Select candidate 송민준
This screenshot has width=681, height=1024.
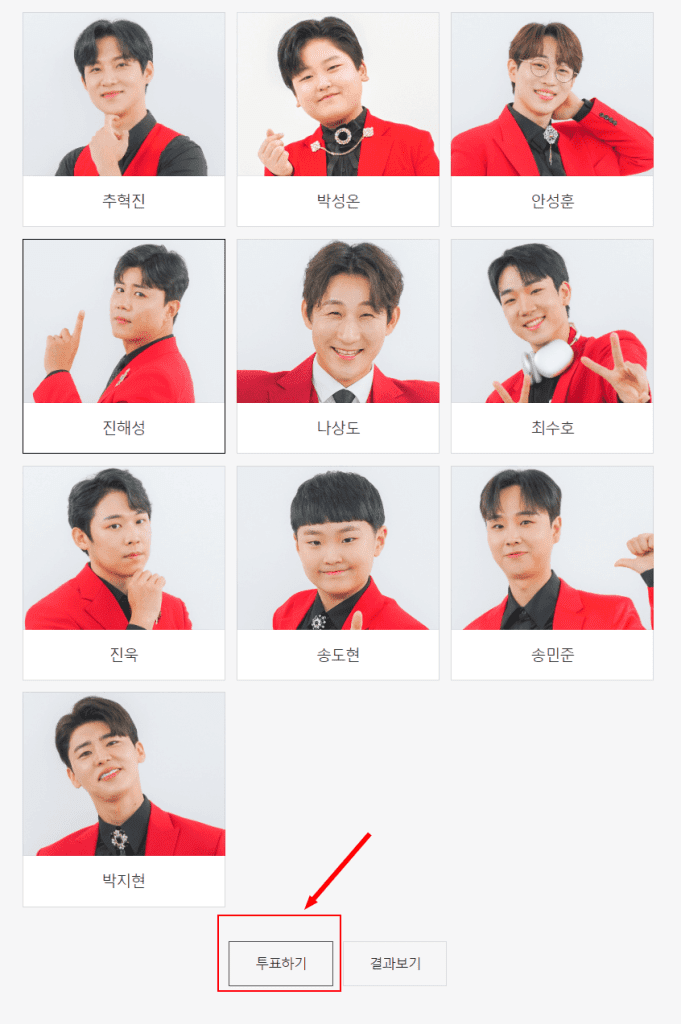click(552, 572)
